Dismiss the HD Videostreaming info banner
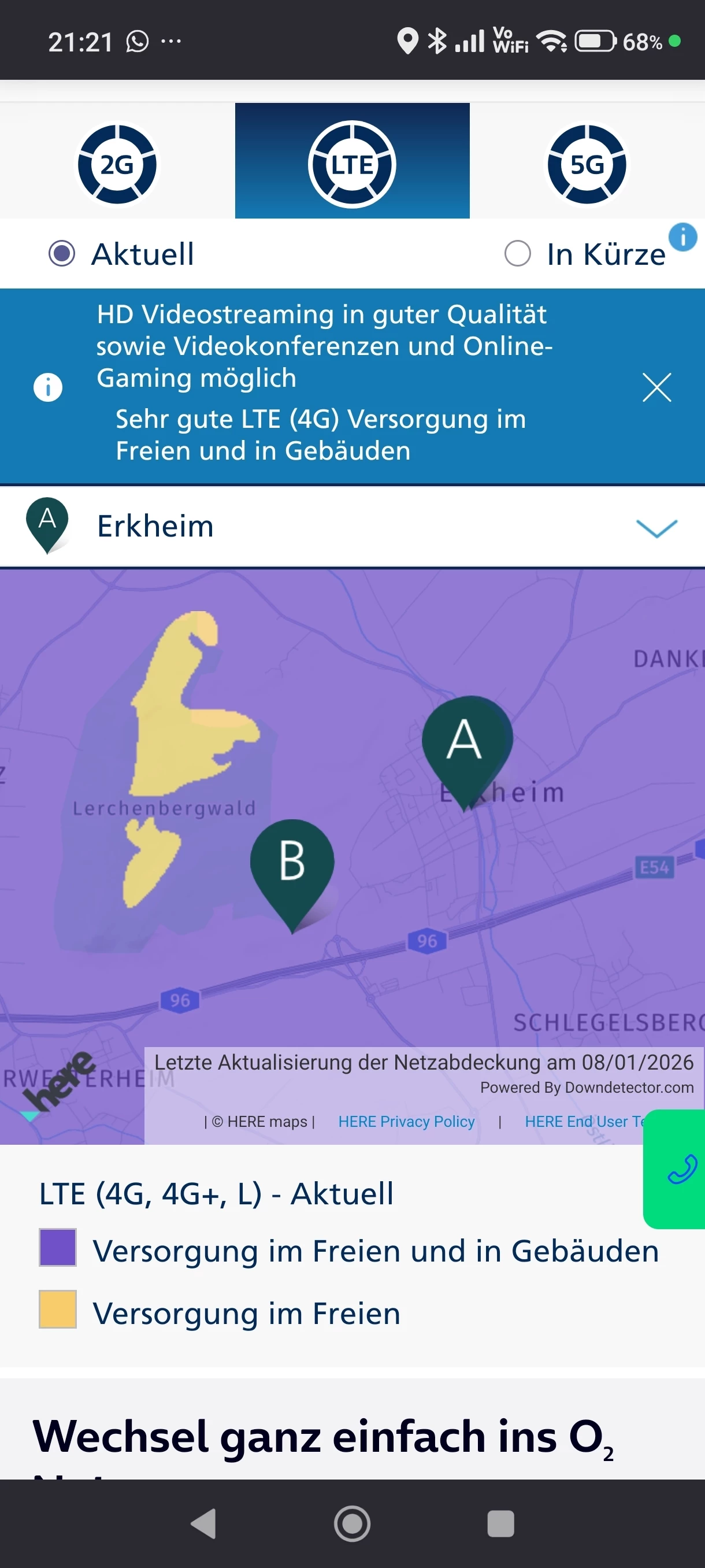705x1568 pixels. click(656, 387)
